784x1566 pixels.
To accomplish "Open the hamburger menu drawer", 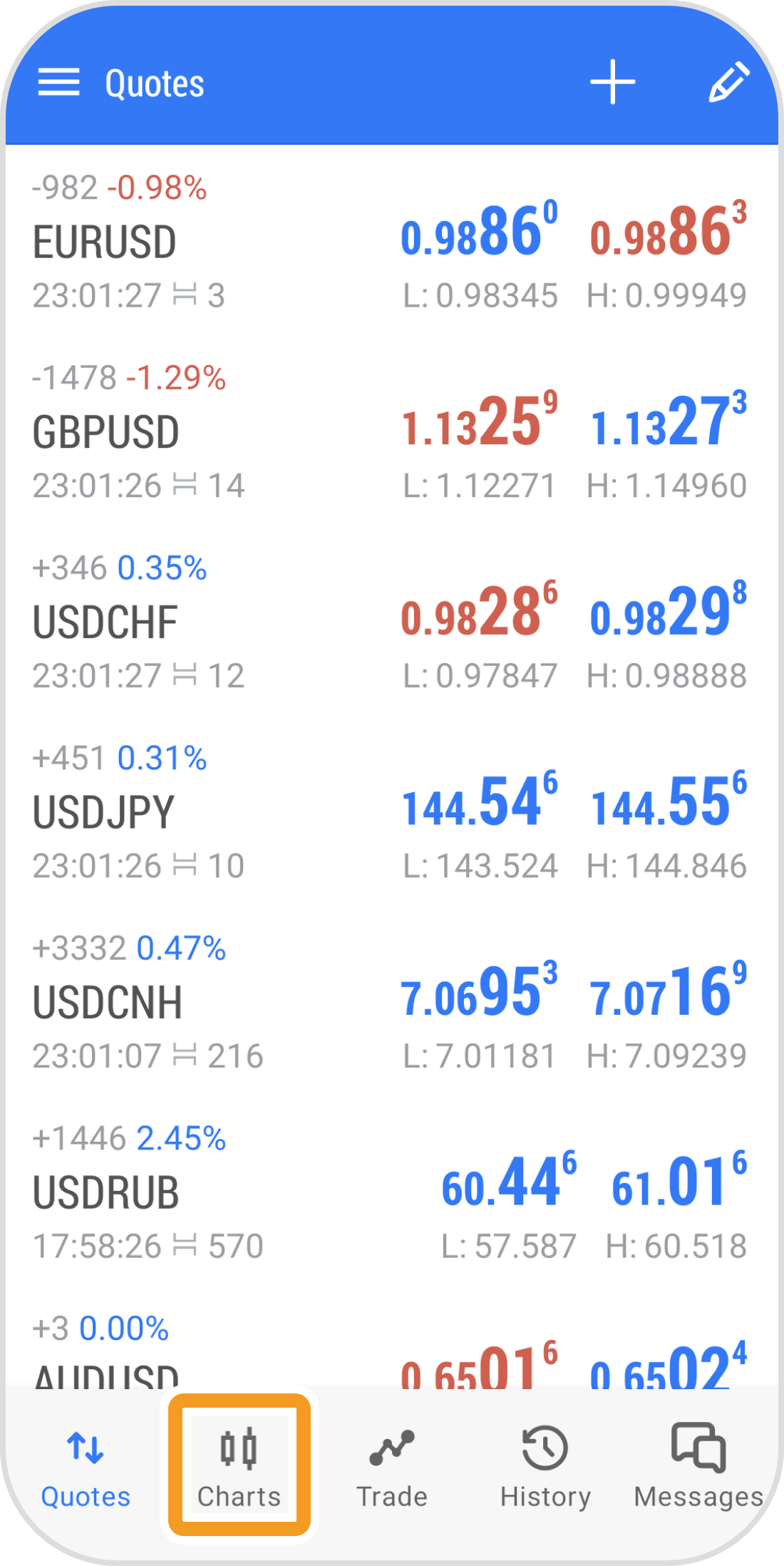I will click(58, 83).
